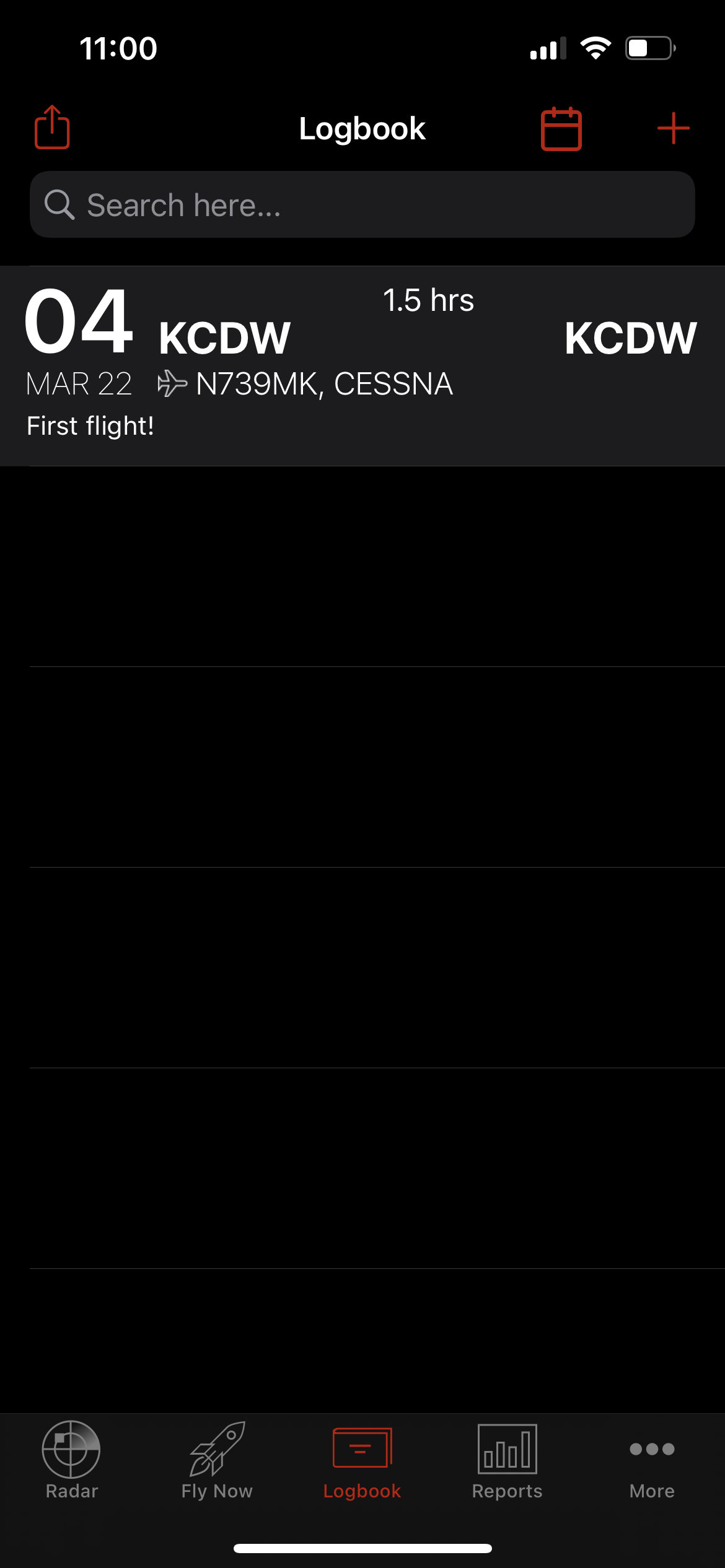Add a new logbook entry
Screen dimensions: 725x1568
pos(674,128)
